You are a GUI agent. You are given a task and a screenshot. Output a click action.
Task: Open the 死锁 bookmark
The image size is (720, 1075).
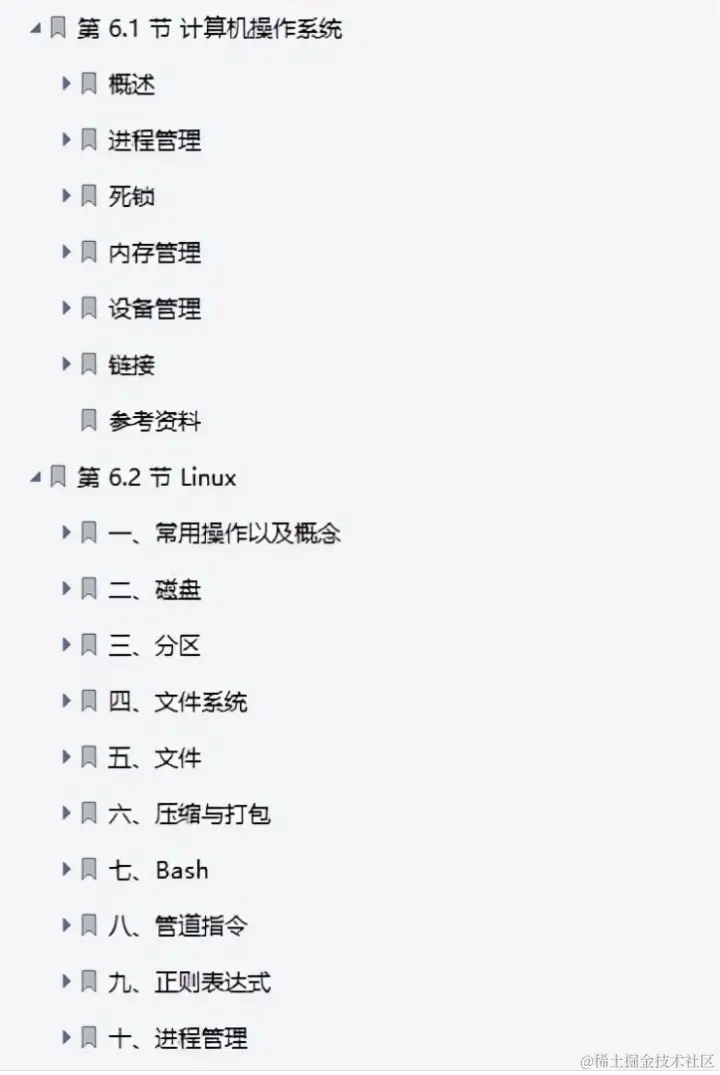[x=131, y=197]
